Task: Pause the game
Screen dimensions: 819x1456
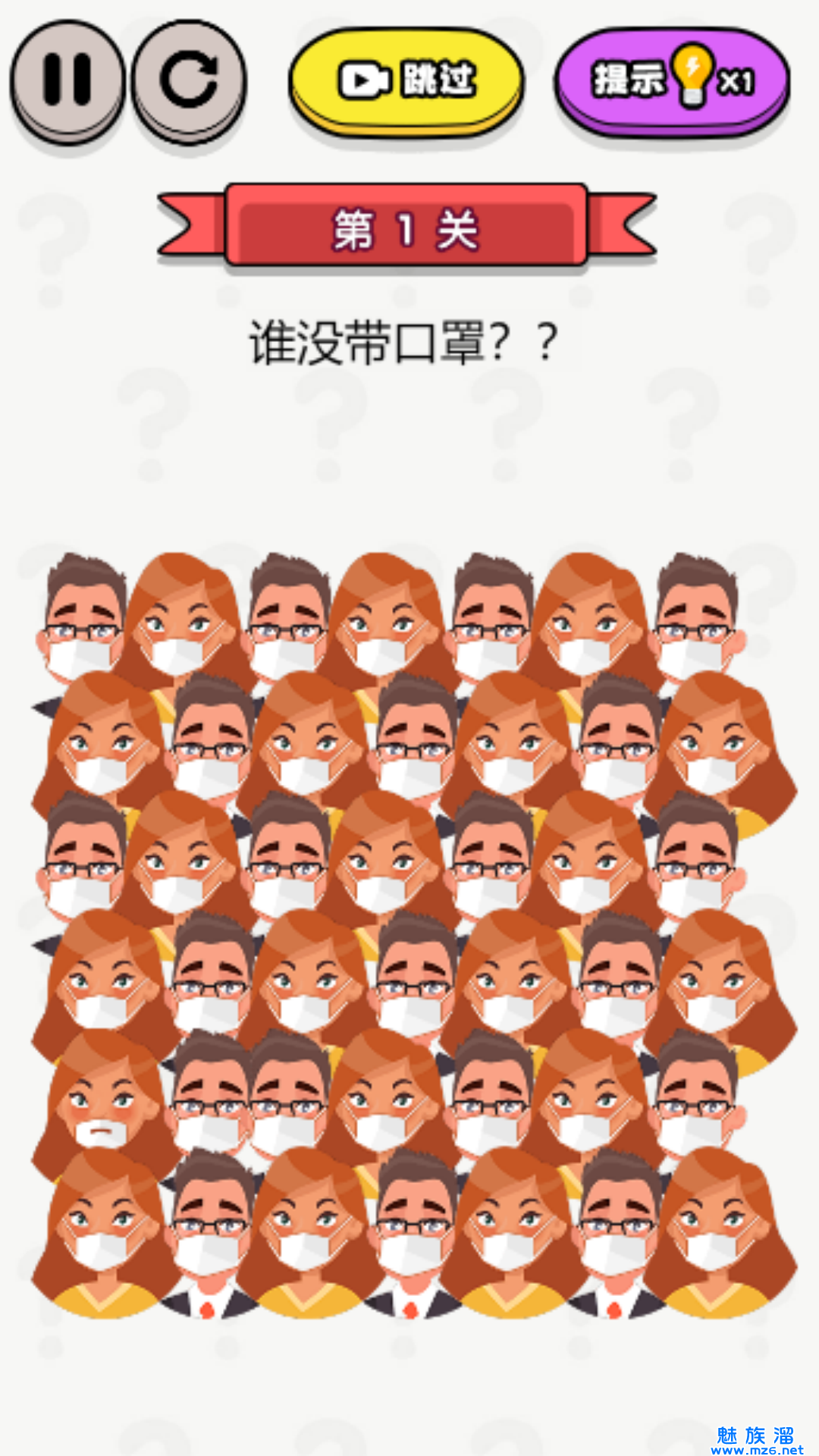Action: pyautogui.click(x=67, y=80)
